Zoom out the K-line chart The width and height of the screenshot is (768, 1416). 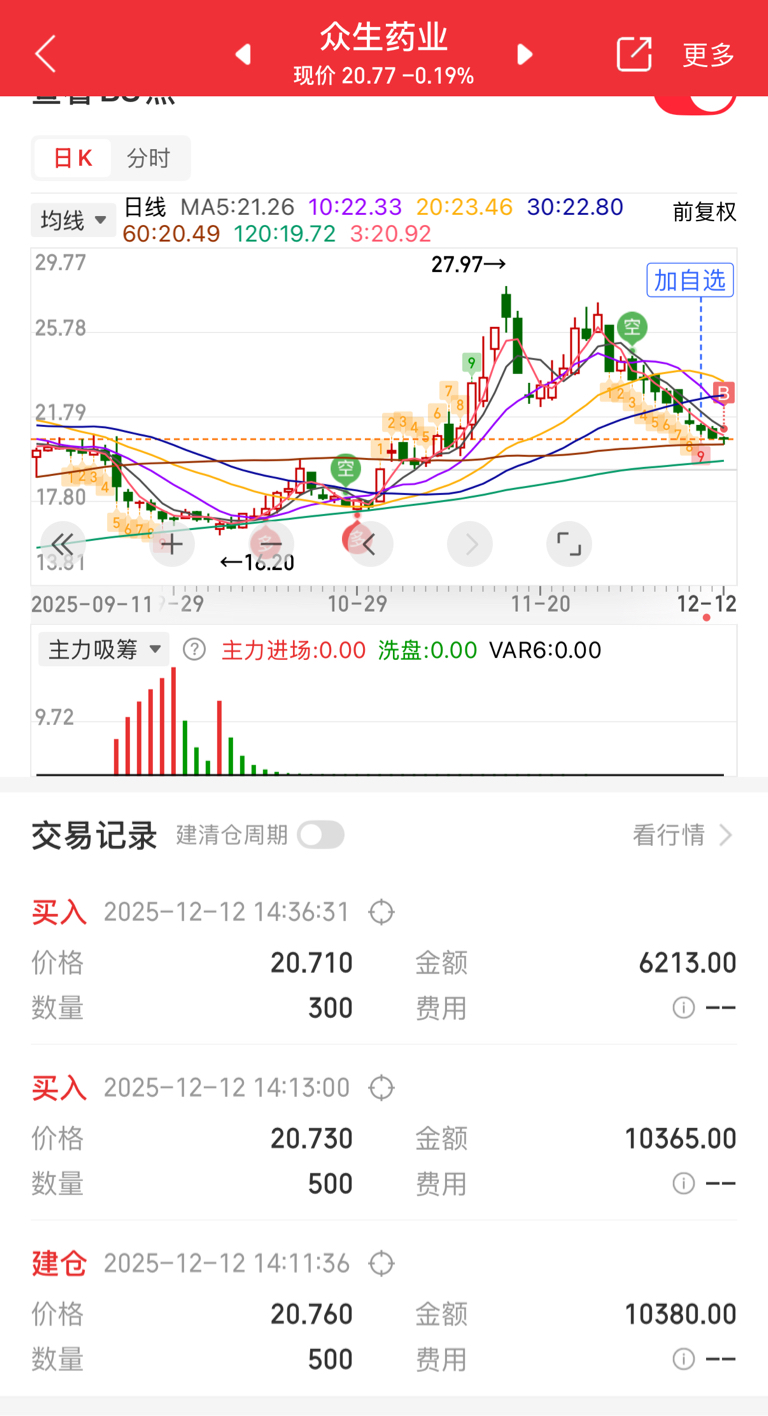tap(268, 545)
